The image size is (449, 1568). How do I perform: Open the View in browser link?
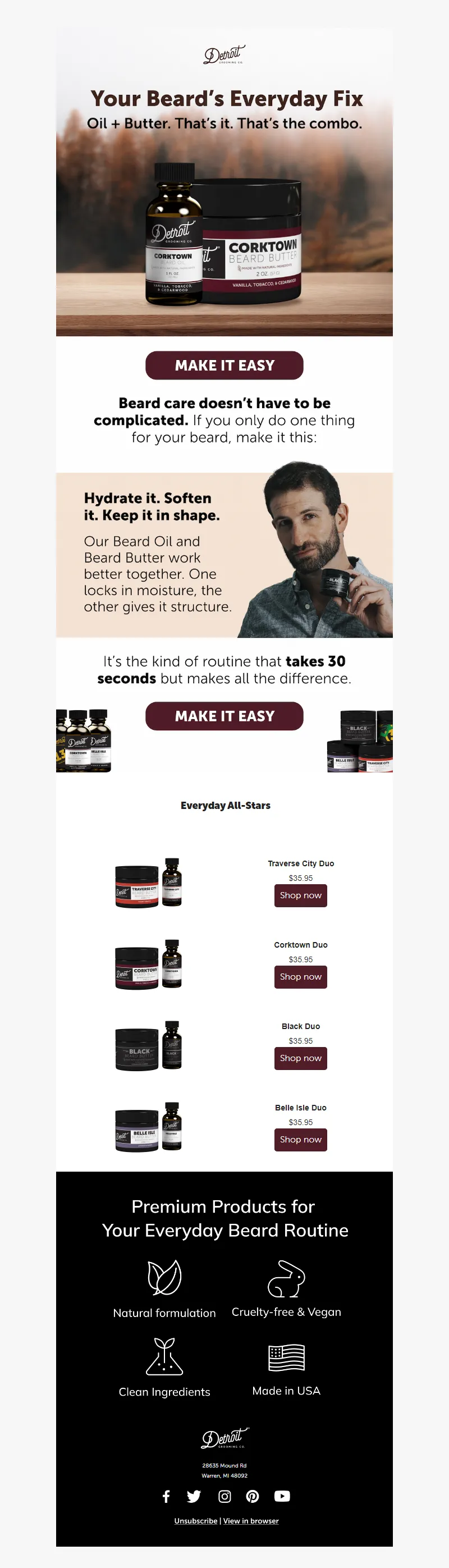pos(251,1520)
